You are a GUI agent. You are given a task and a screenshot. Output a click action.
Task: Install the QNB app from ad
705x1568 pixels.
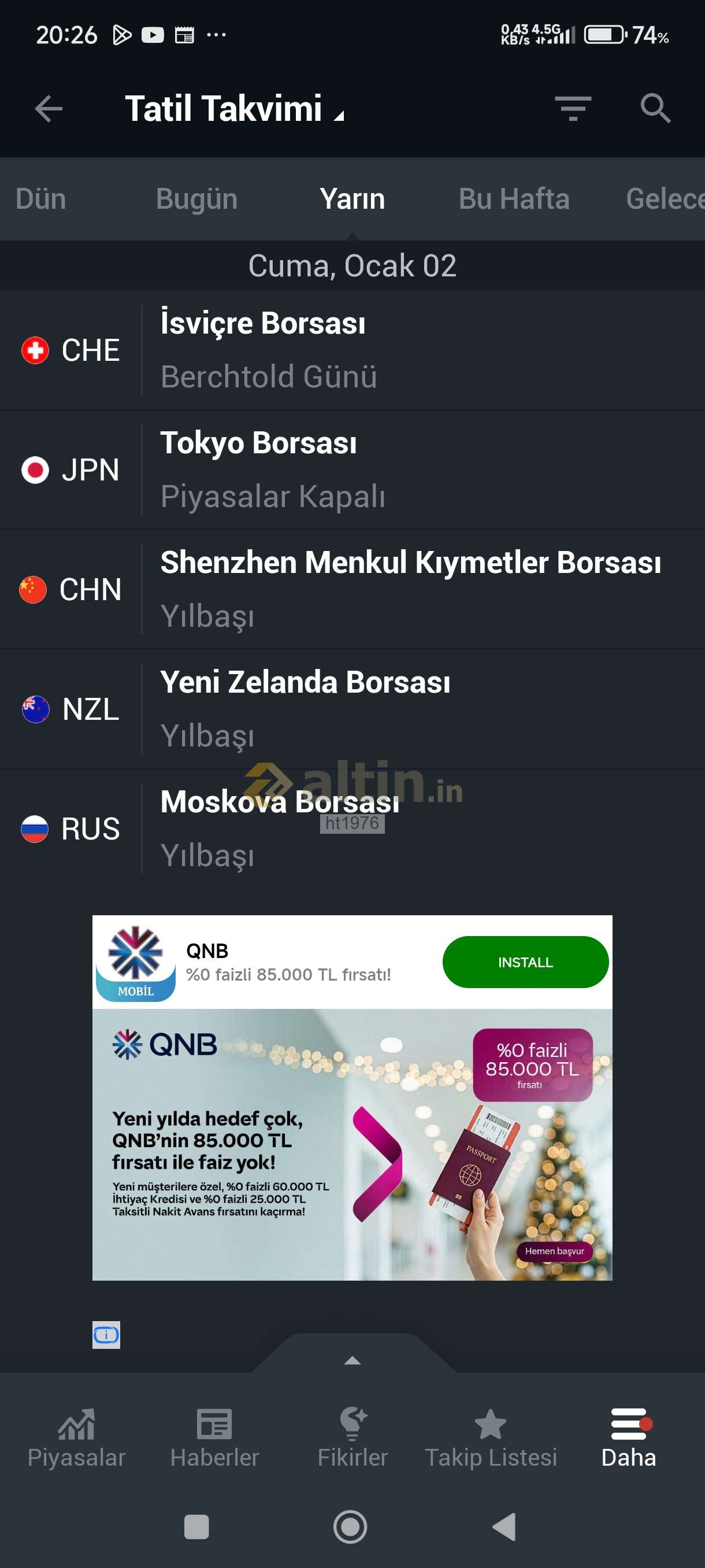tap(525, 961)
